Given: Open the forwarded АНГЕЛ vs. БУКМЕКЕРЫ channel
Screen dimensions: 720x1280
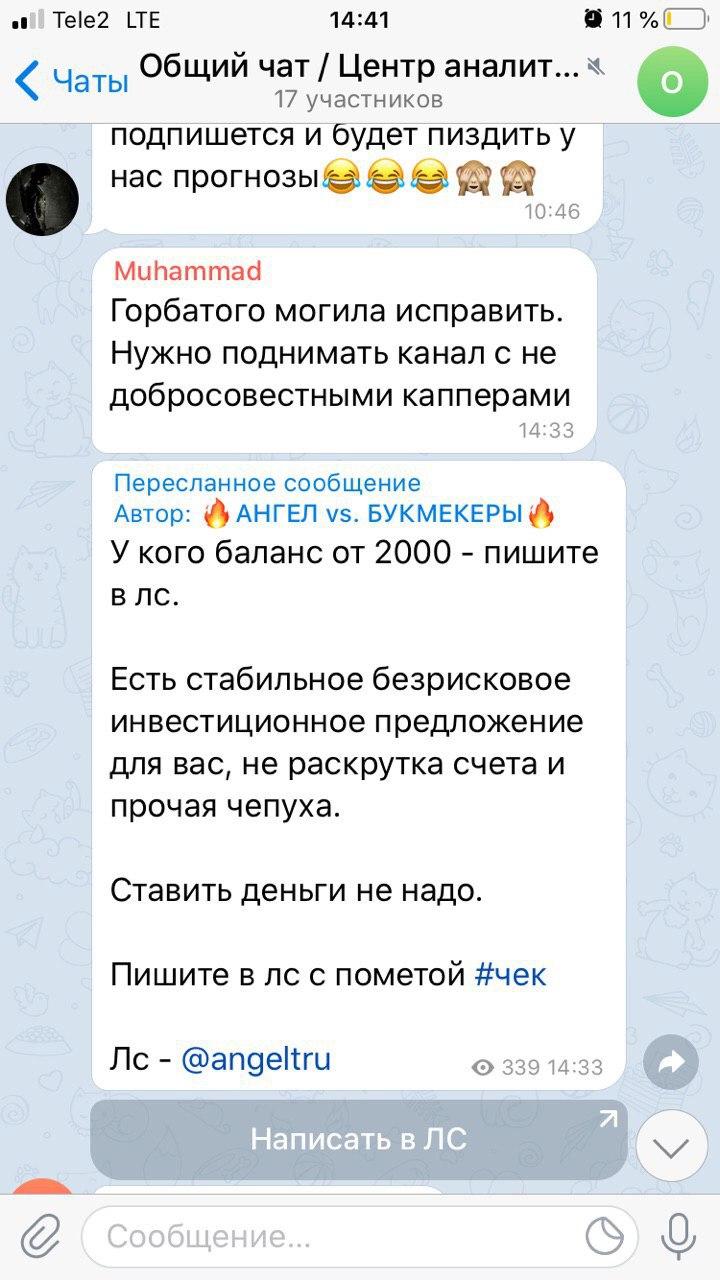Looking at the screenshot, I should click(378, 515).
